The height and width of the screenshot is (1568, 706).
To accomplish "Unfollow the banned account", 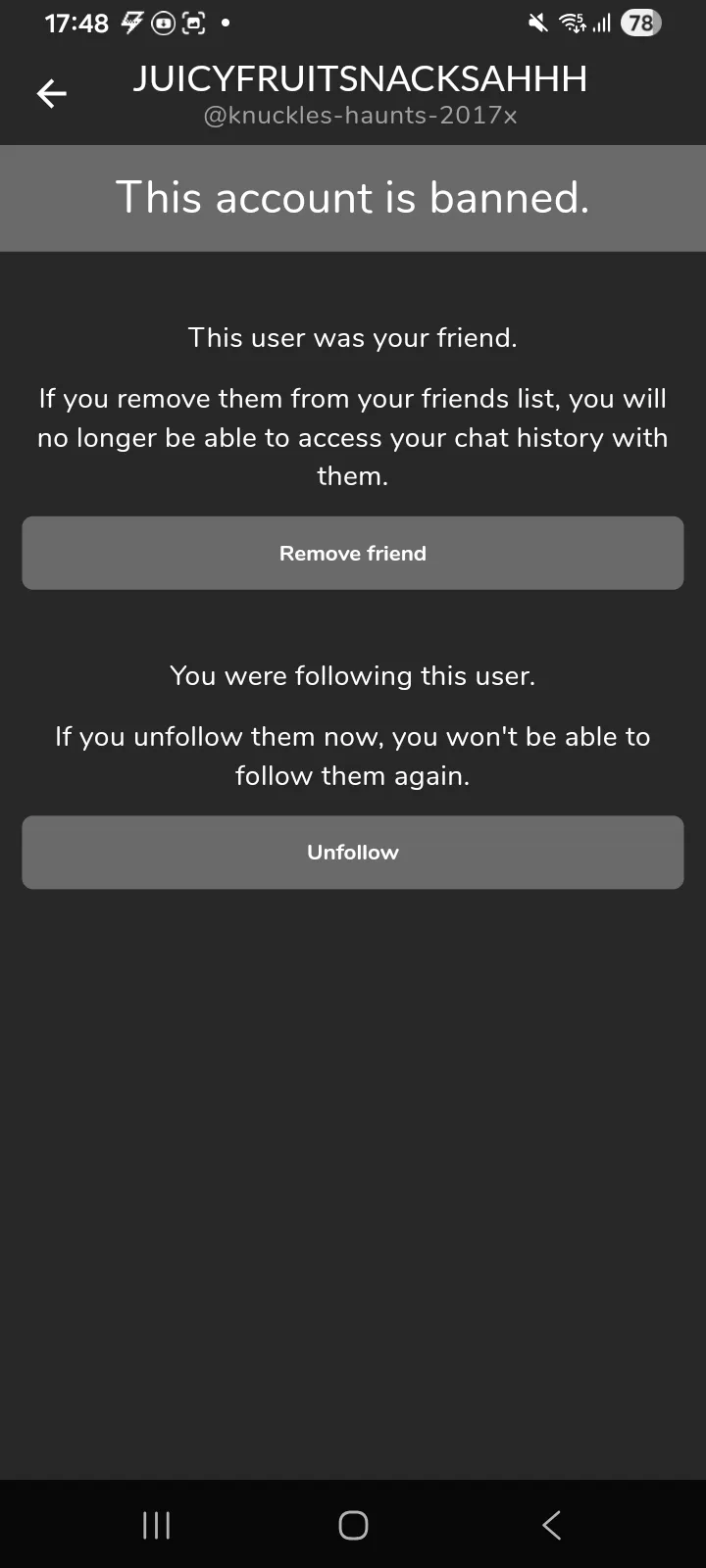I will click(353, 853).
